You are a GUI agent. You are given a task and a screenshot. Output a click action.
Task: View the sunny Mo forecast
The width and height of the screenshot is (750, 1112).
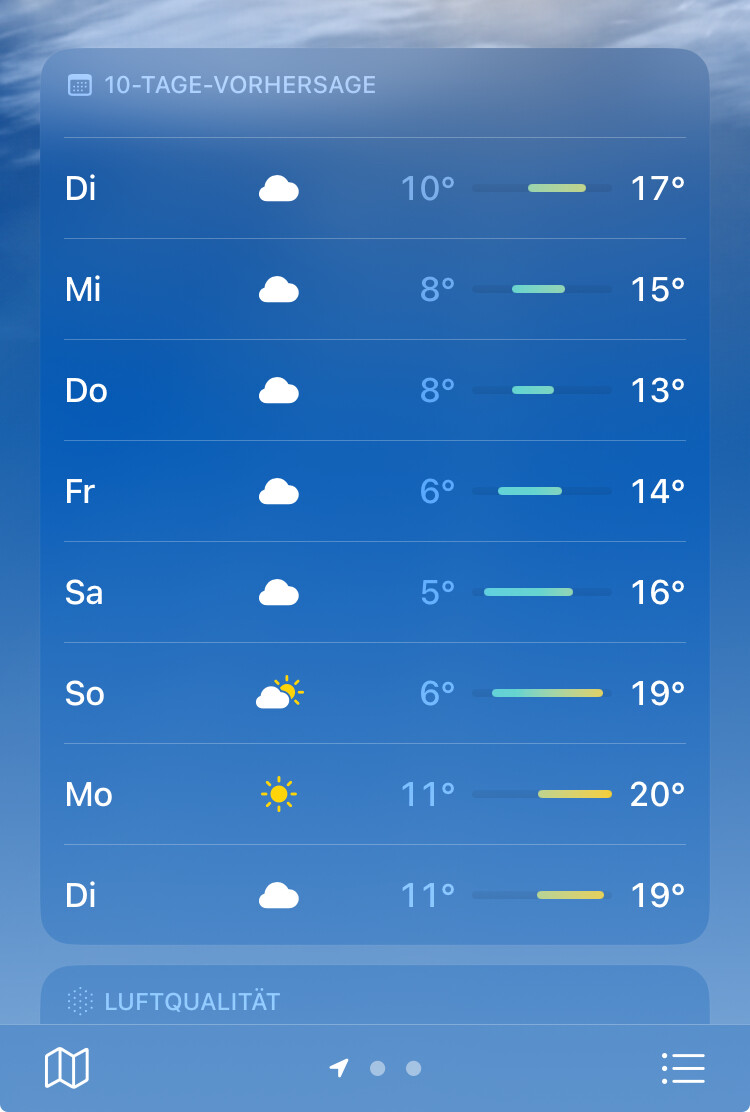375,795
